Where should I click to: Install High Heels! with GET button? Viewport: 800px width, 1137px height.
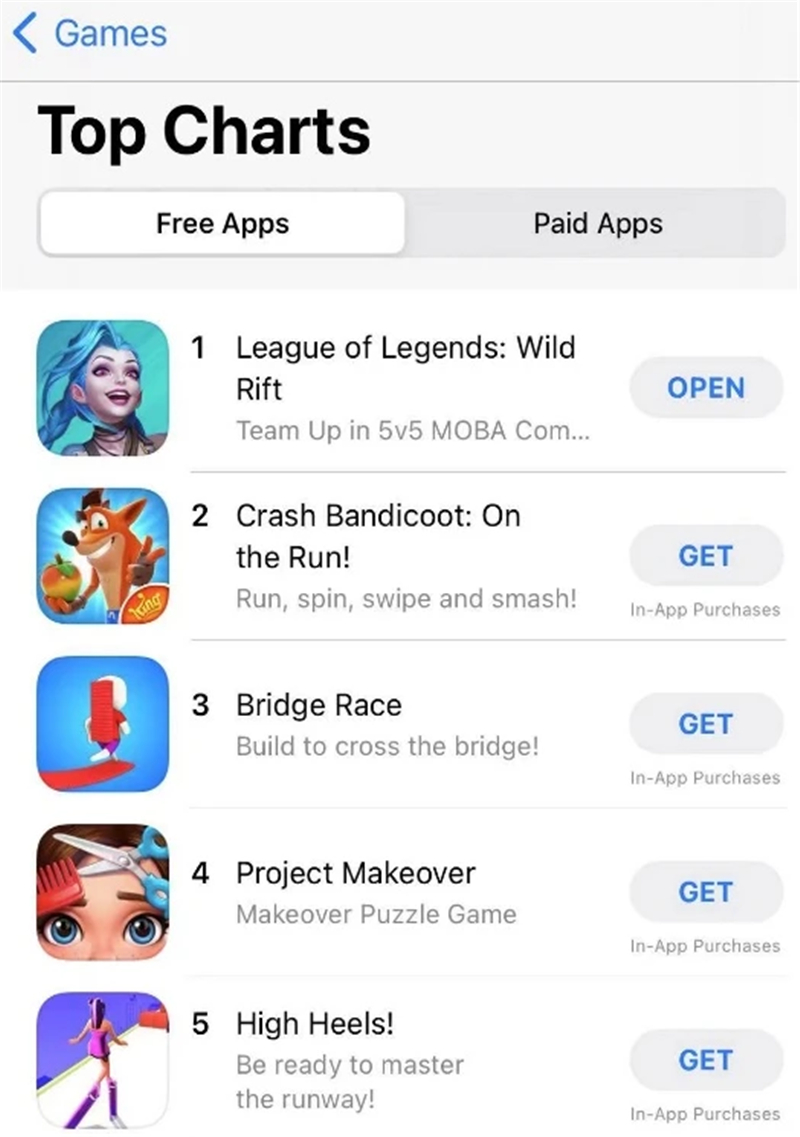point(705,1060)
